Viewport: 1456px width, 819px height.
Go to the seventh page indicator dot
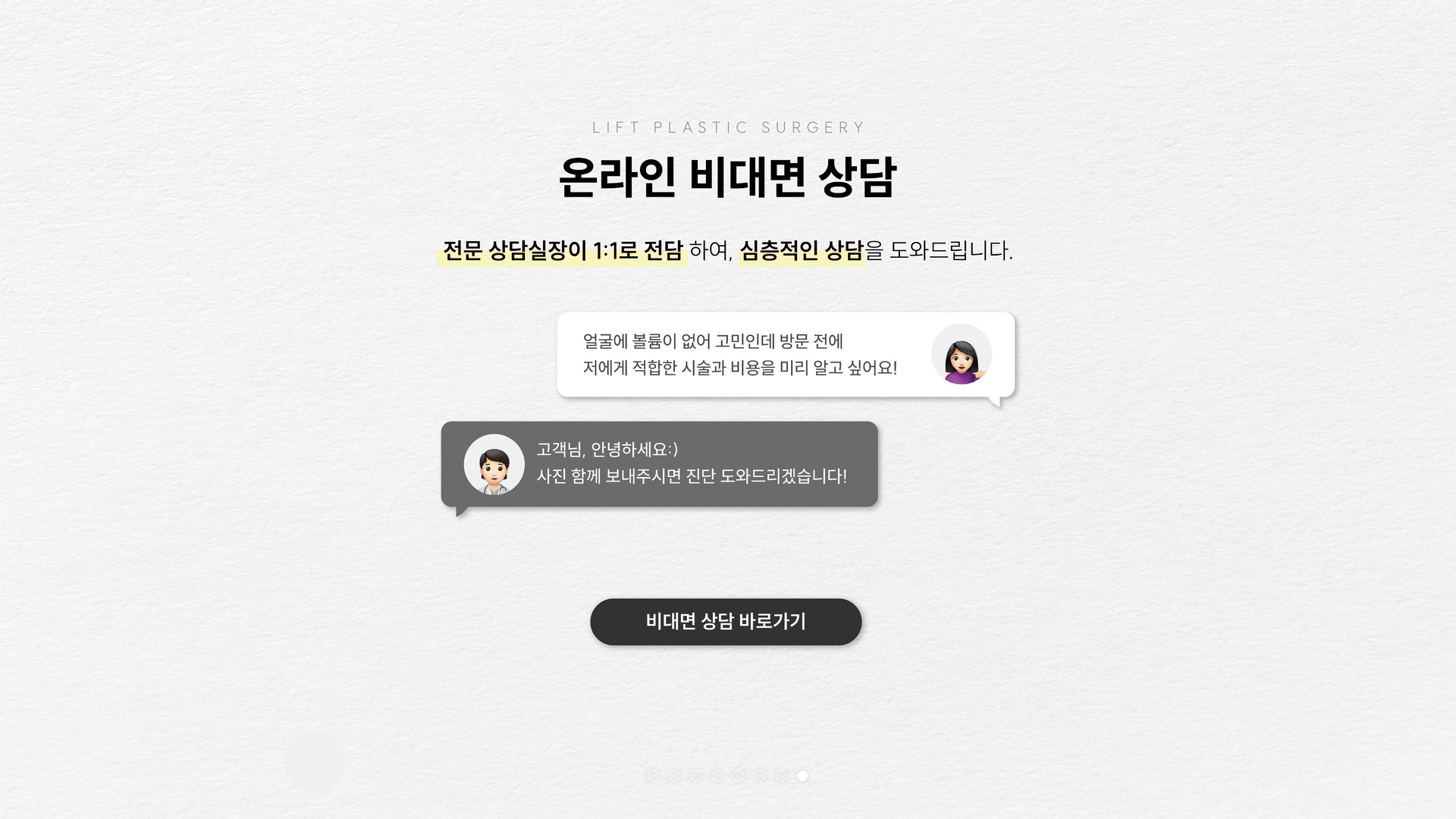pos(781,776)
